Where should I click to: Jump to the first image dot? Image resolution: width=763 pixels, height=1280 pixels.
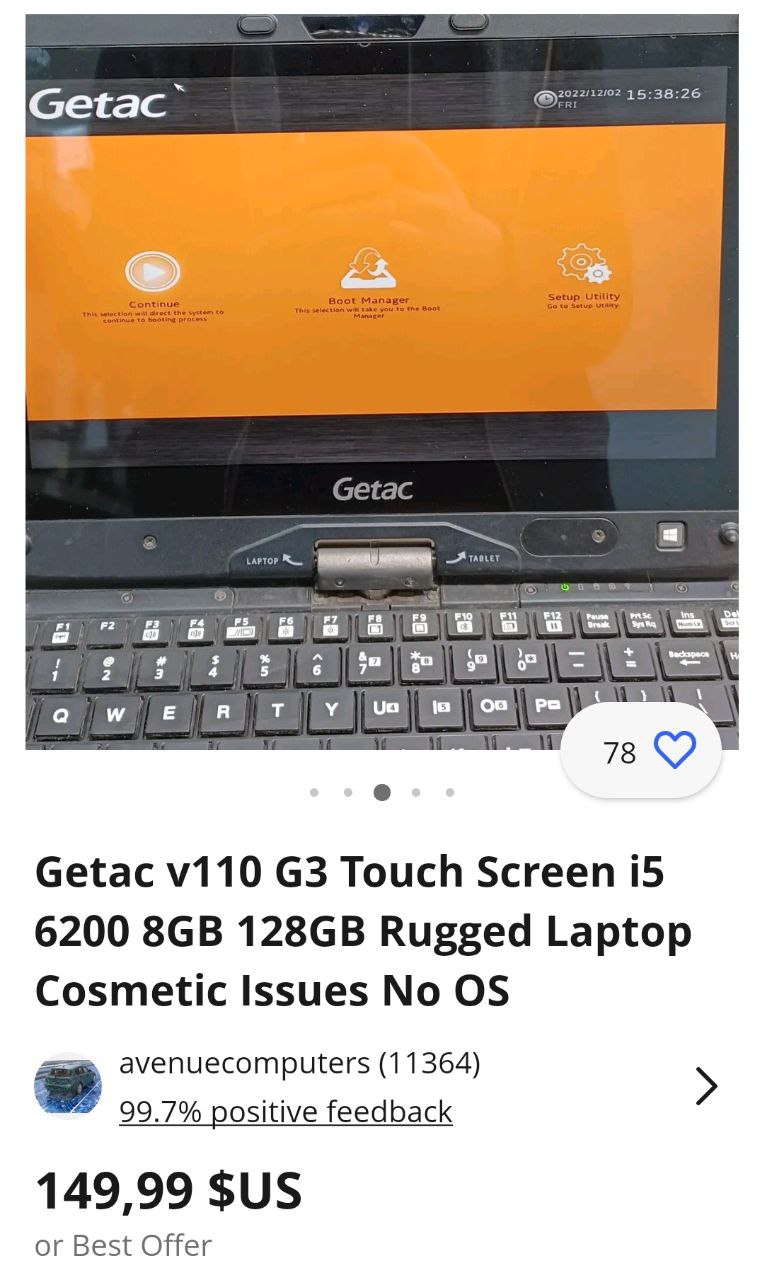[x=314, y=793]
